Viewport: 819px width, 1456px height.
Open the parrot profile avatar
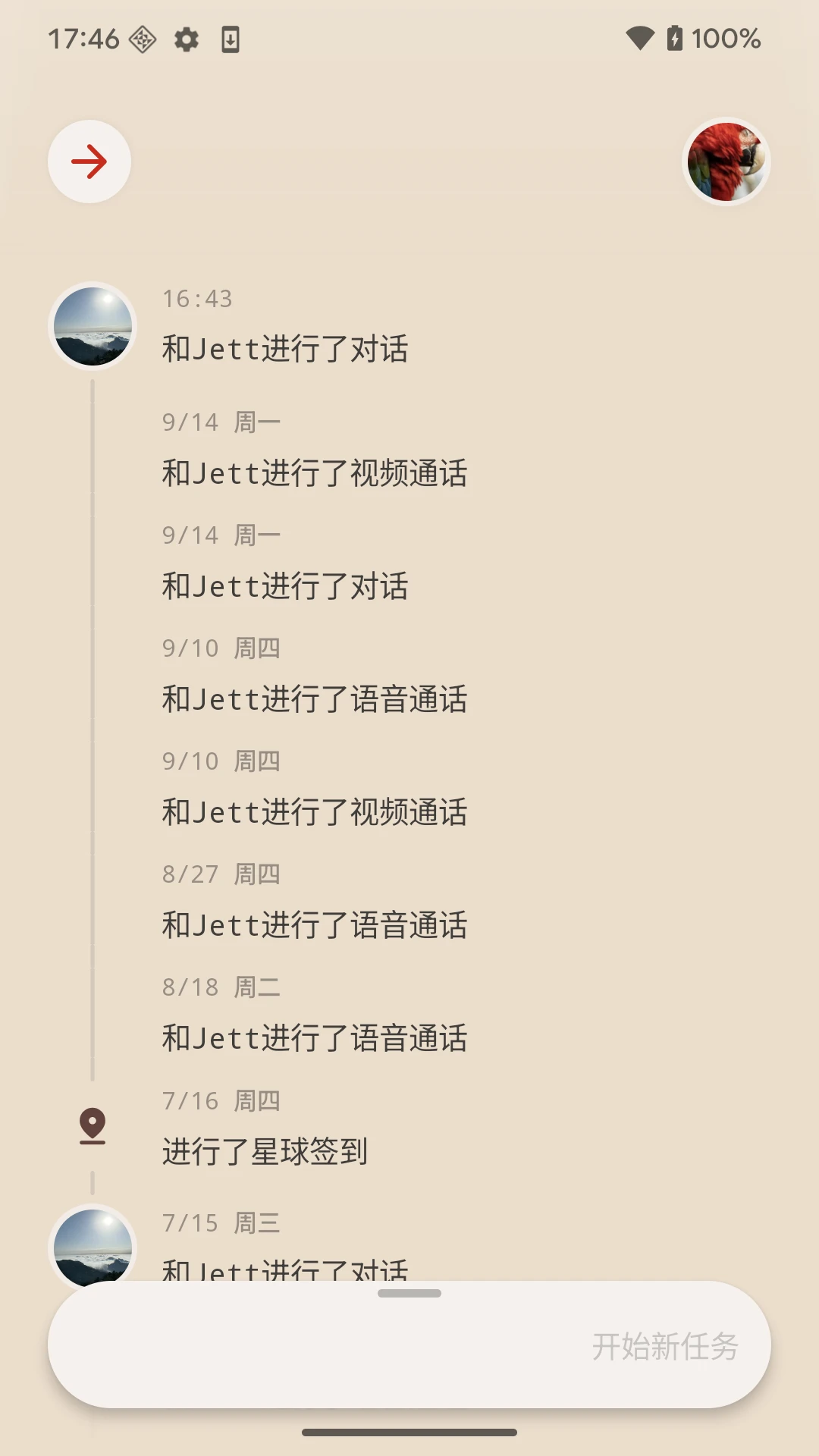[x=726, y=162]
